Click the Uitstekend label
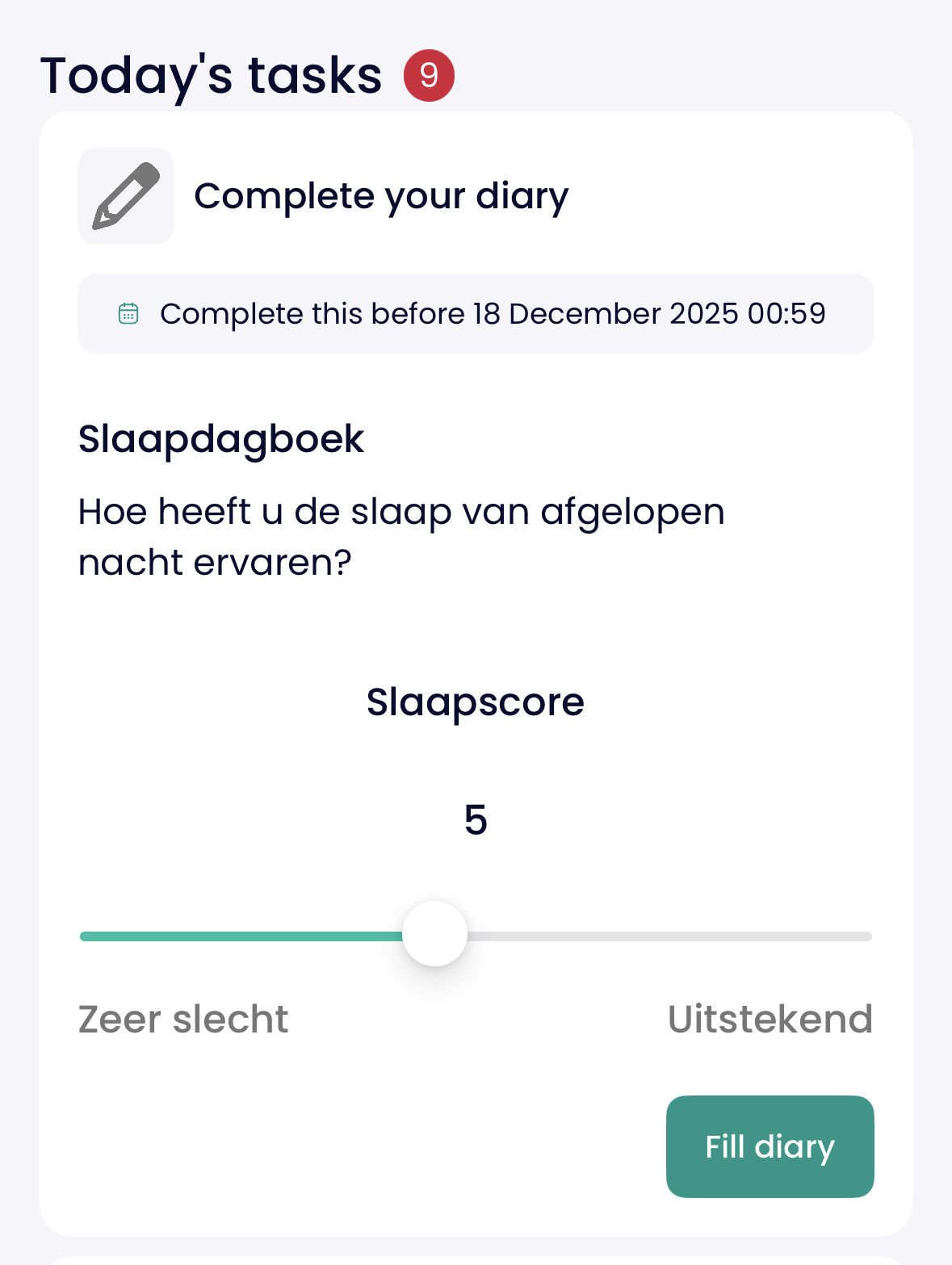Screen dimensions: 952x1265 pos(770,1019)
